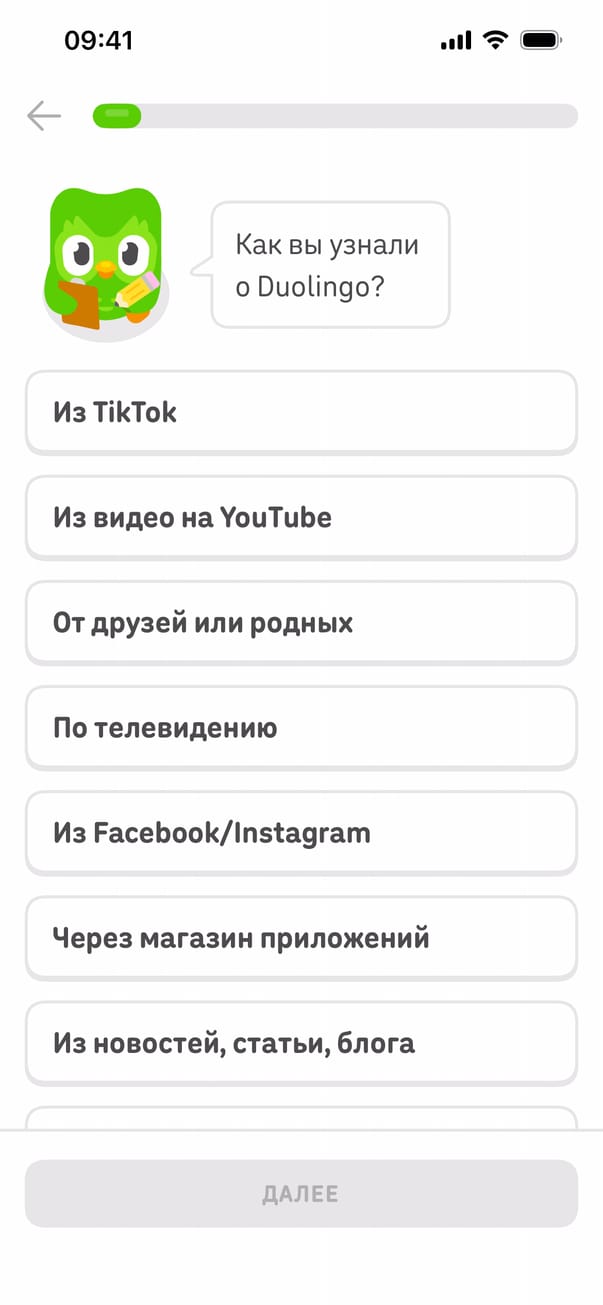Pick "Из новостей, статьи, блога"
This screenshot has height=1305, width=603.
(301, 1042)
